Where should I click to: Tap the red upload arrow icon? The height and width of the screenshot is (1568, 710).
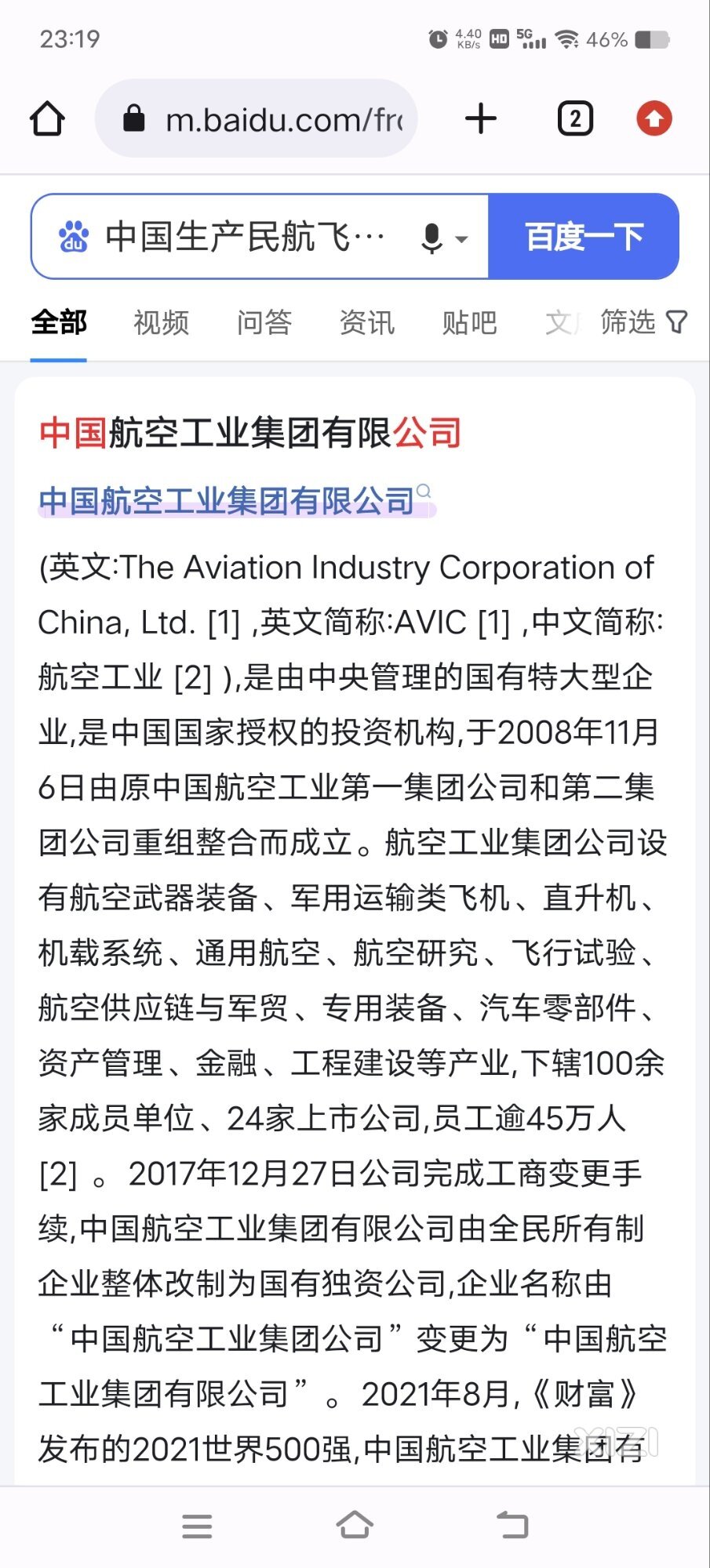[654, 119]
